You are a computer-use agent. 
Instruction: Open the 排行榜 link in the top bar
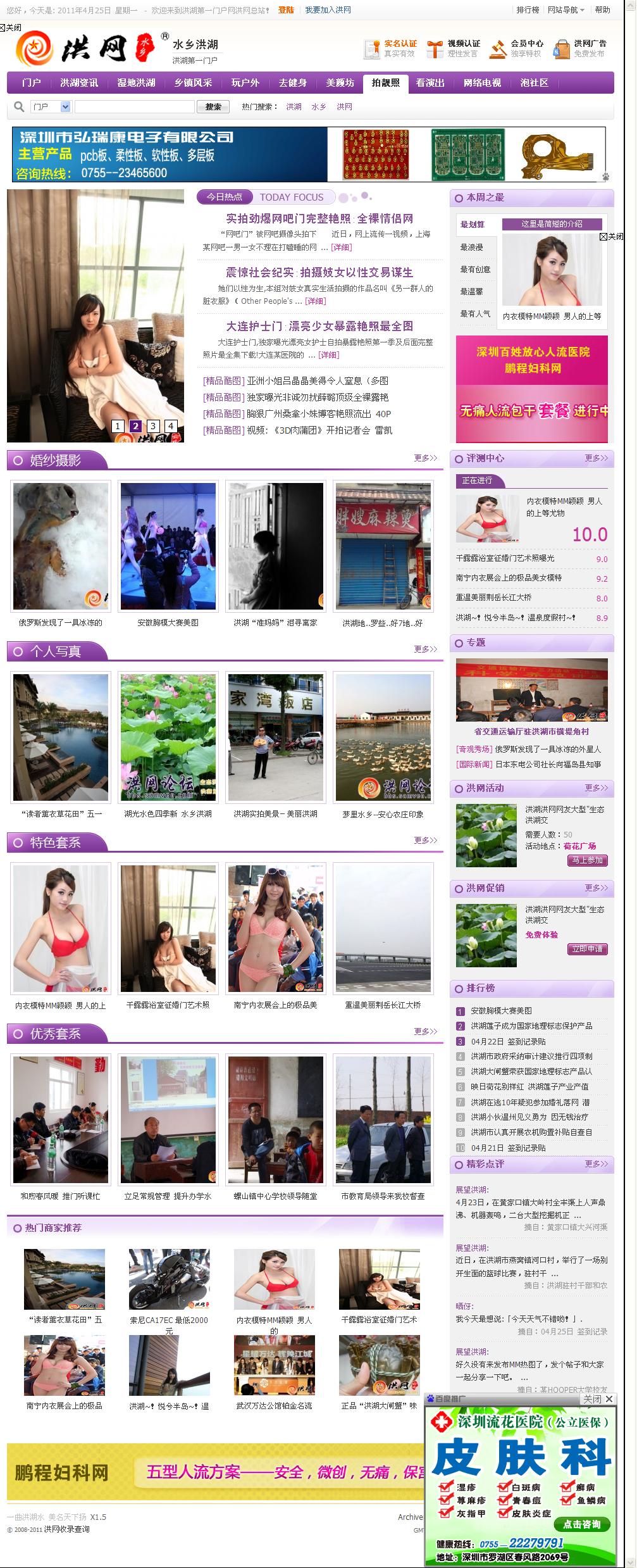pyautogui.click(x=528, y=10)
